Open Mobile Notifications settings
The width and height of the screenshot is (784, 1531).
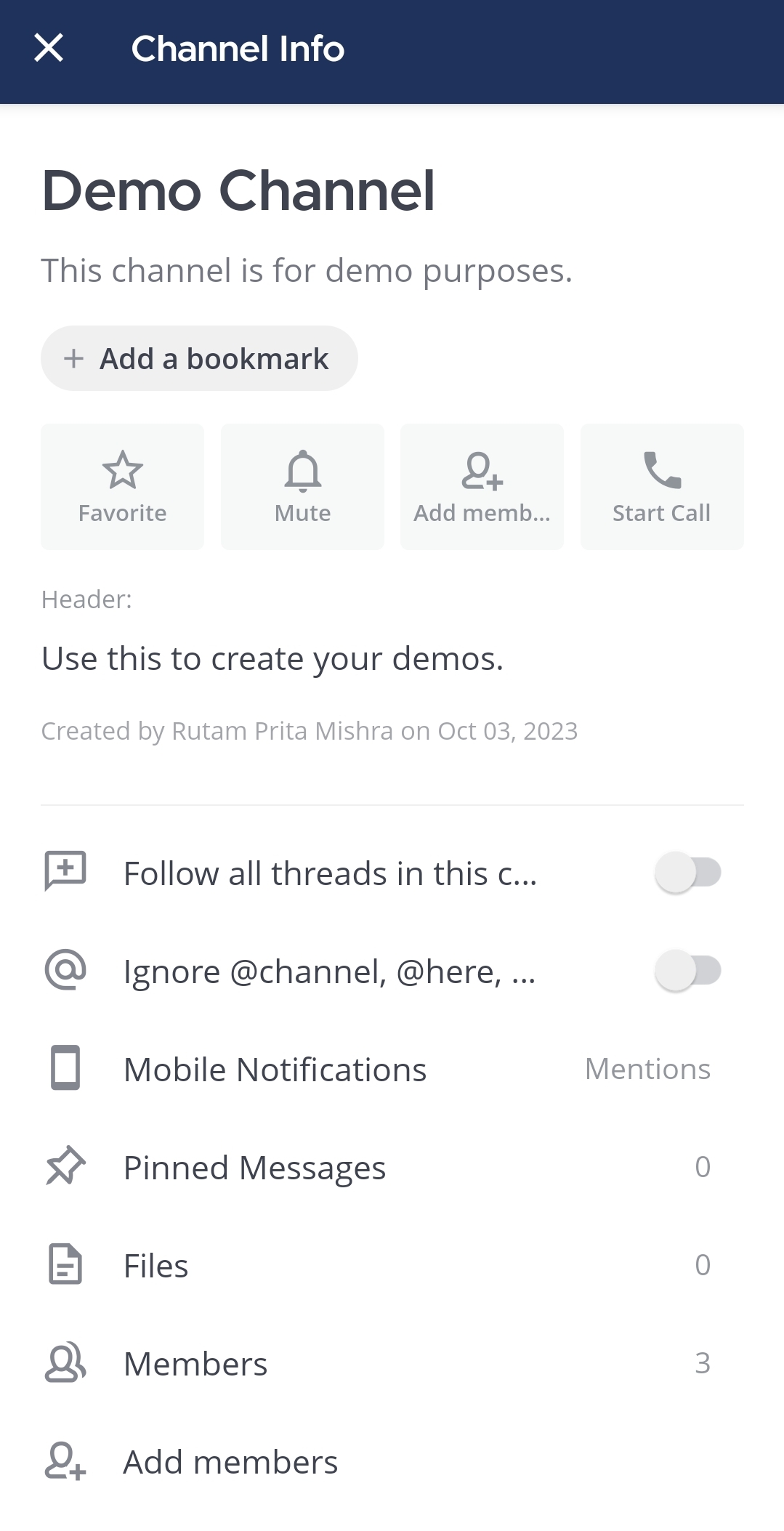392,1070
